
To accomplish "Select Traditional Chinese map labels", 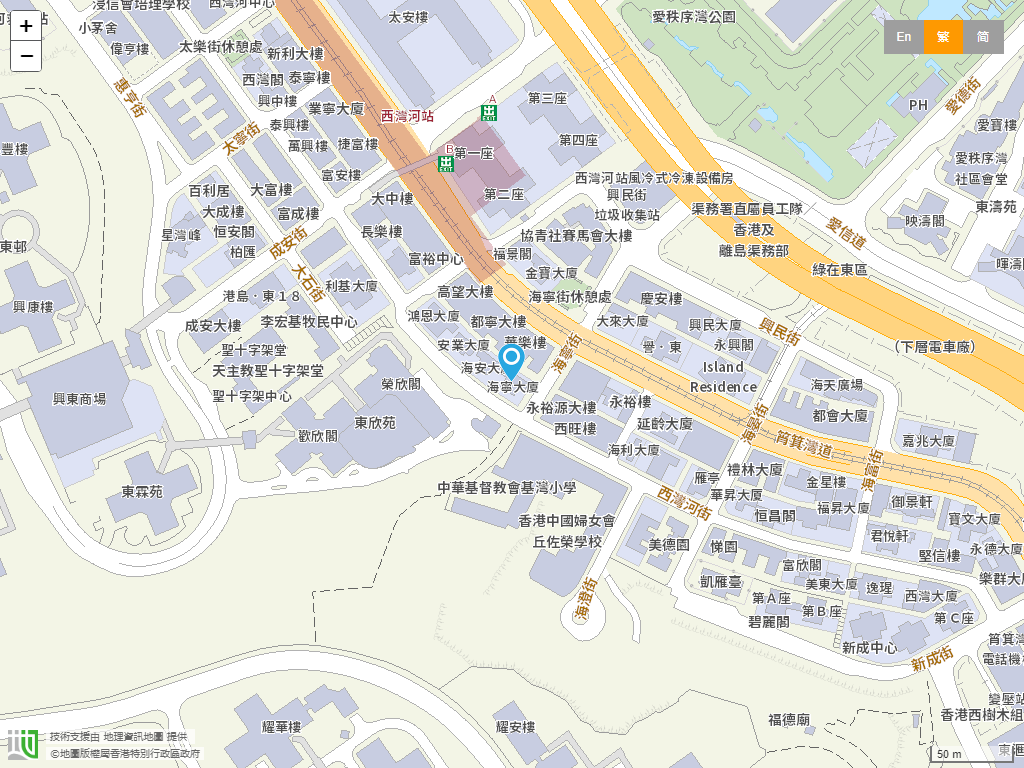I will [943, 37].
